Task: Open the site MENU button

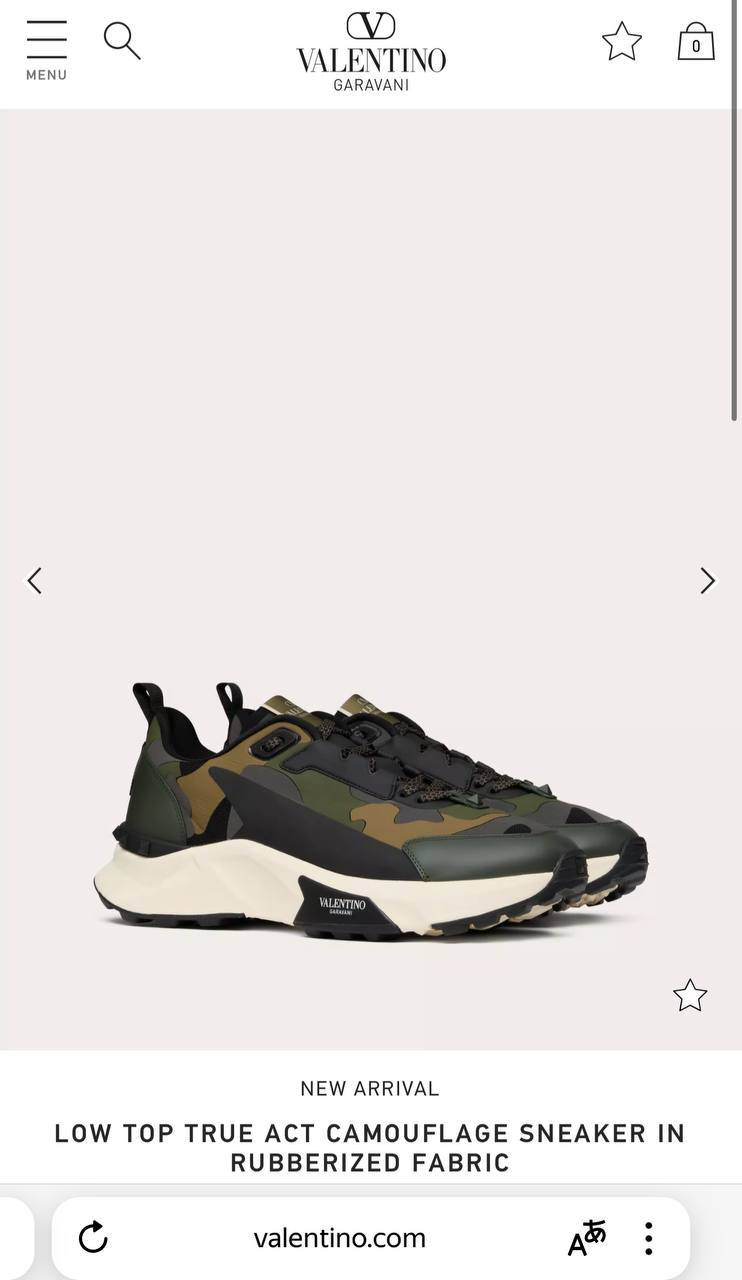Action: tap(46, 50)
